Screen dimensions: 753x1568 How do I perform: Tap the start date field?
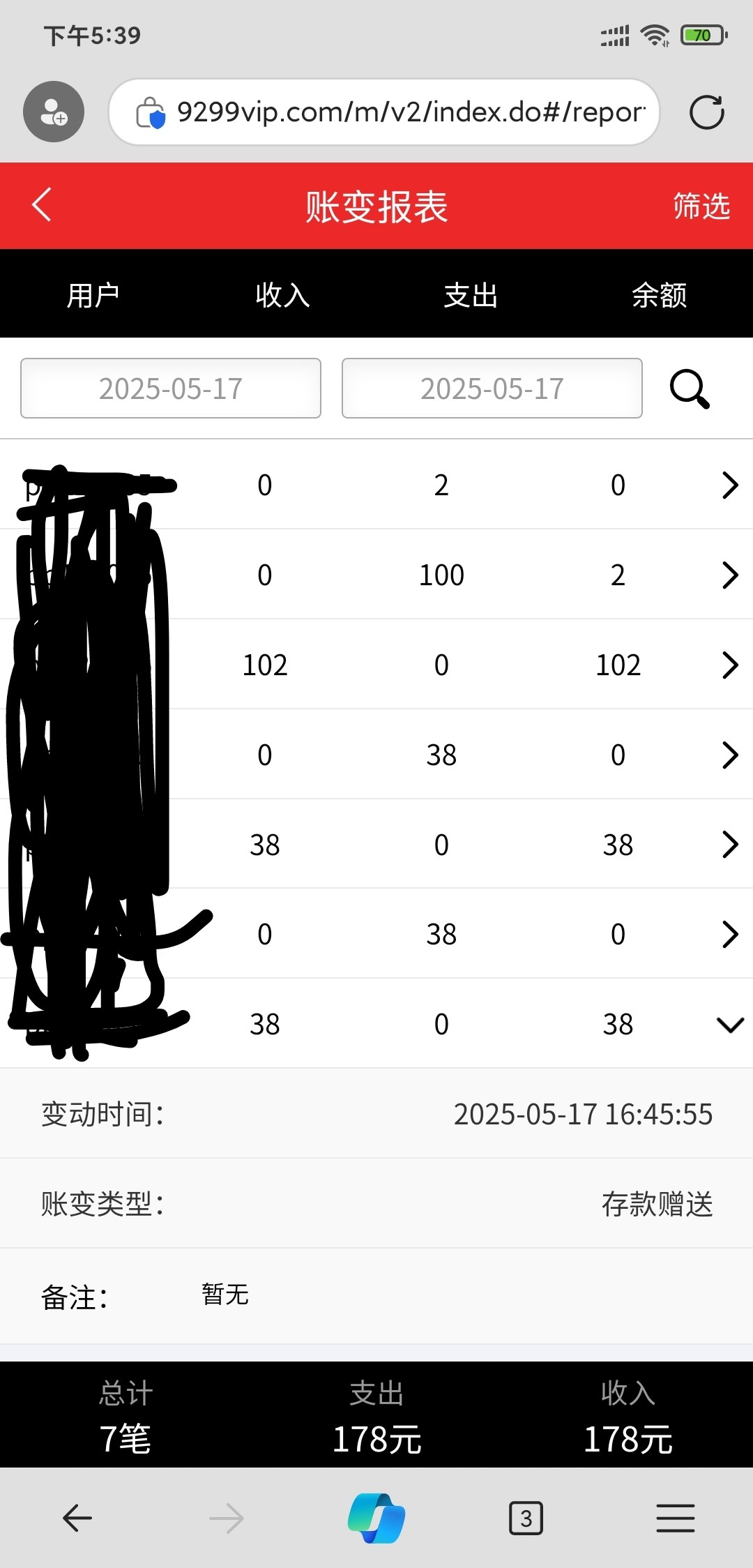[x=171, y=389]
